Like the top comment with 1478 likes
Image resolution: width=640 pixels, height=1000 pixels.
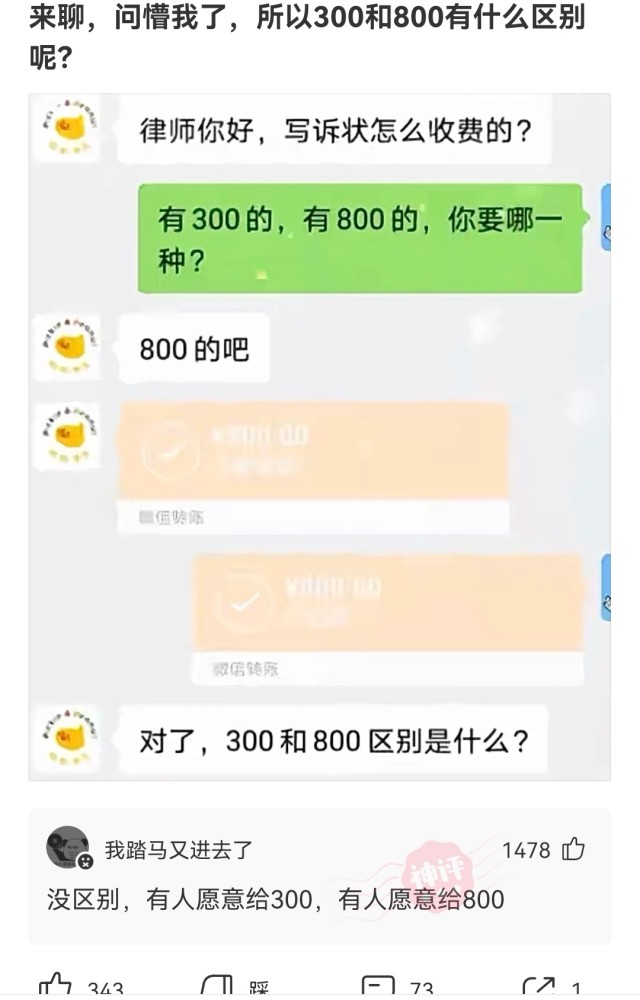pos(573,850)
